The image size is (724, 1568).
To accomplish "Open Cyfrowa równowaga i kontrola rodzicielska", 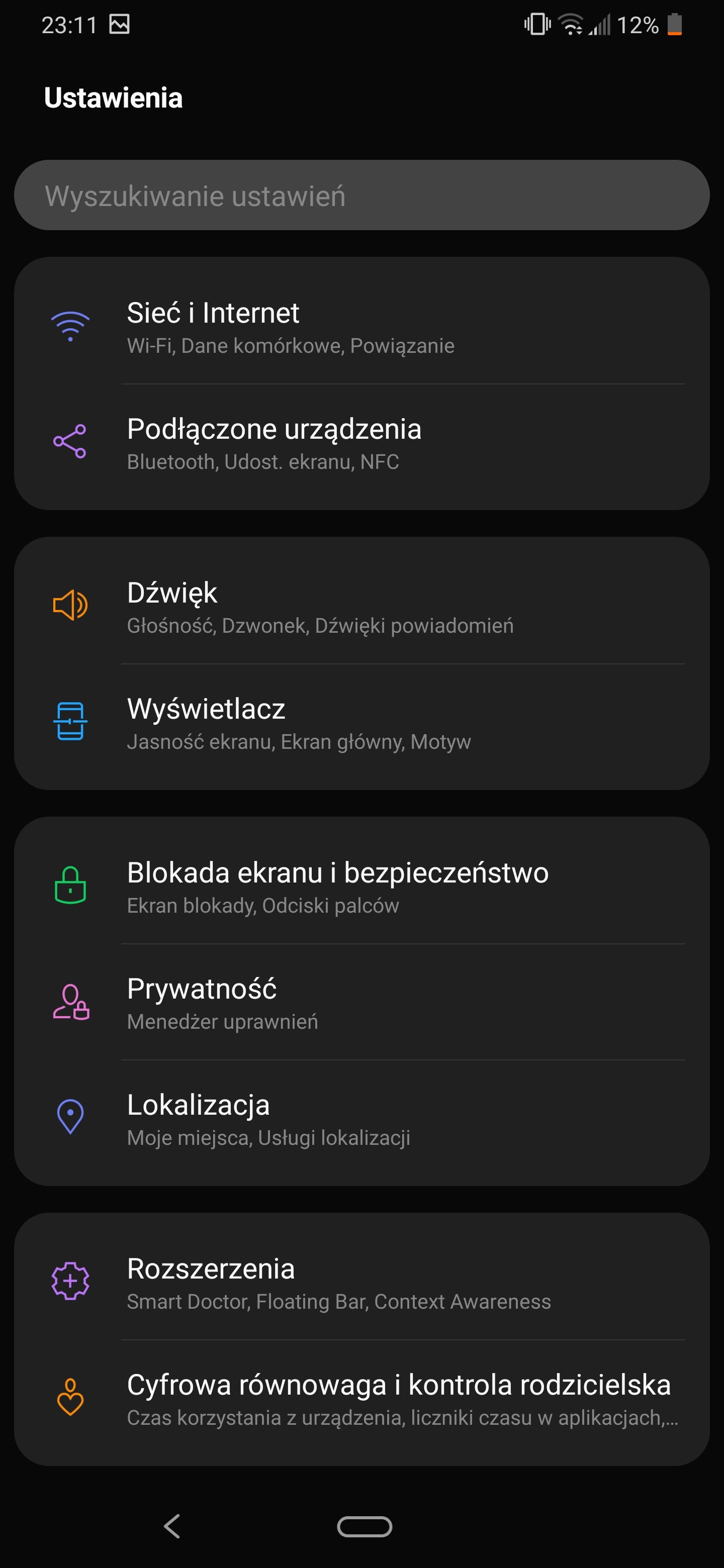I will tap(361, 1399).
